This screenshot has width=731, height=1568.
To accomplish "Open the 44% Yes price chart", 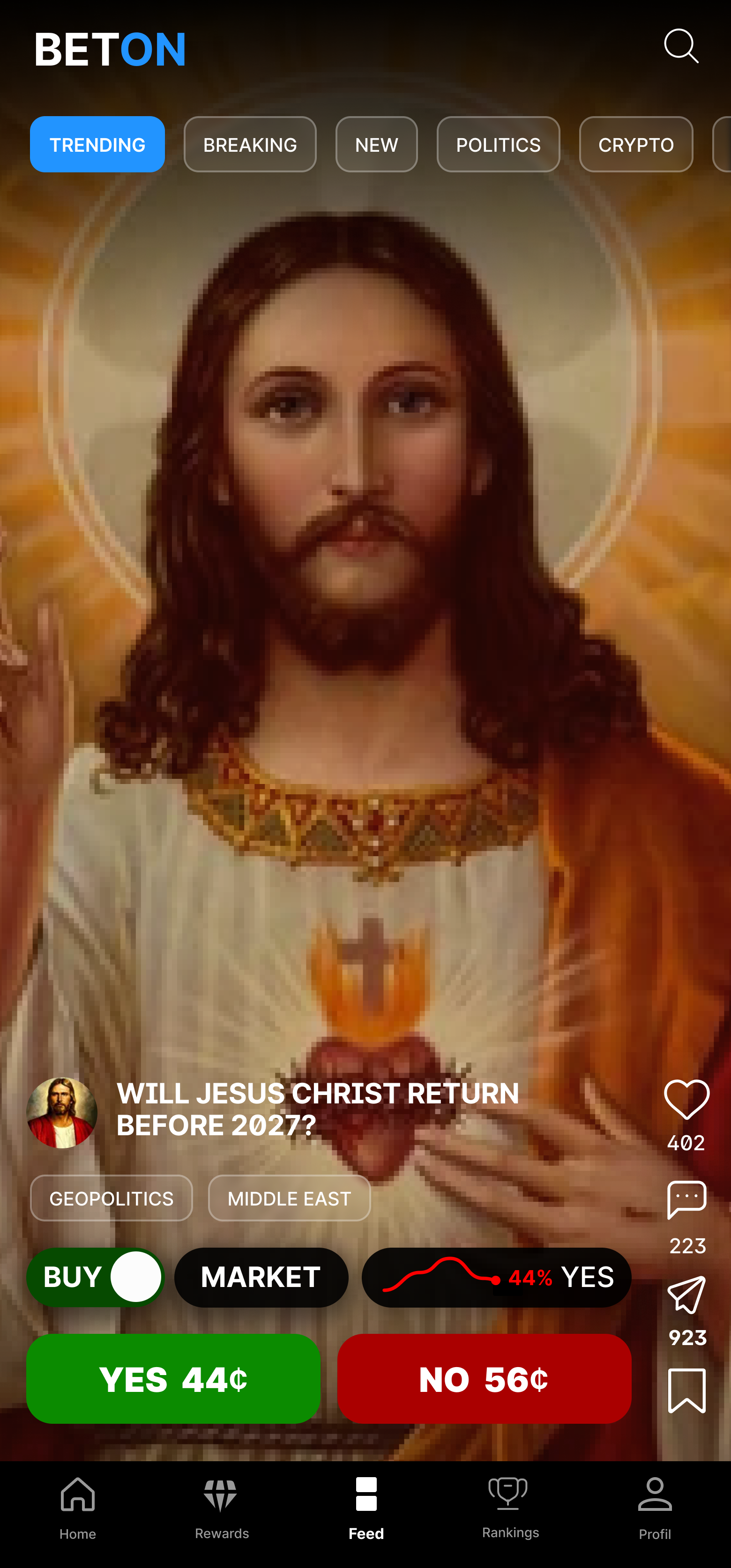I will click(x=497, y=1277).
